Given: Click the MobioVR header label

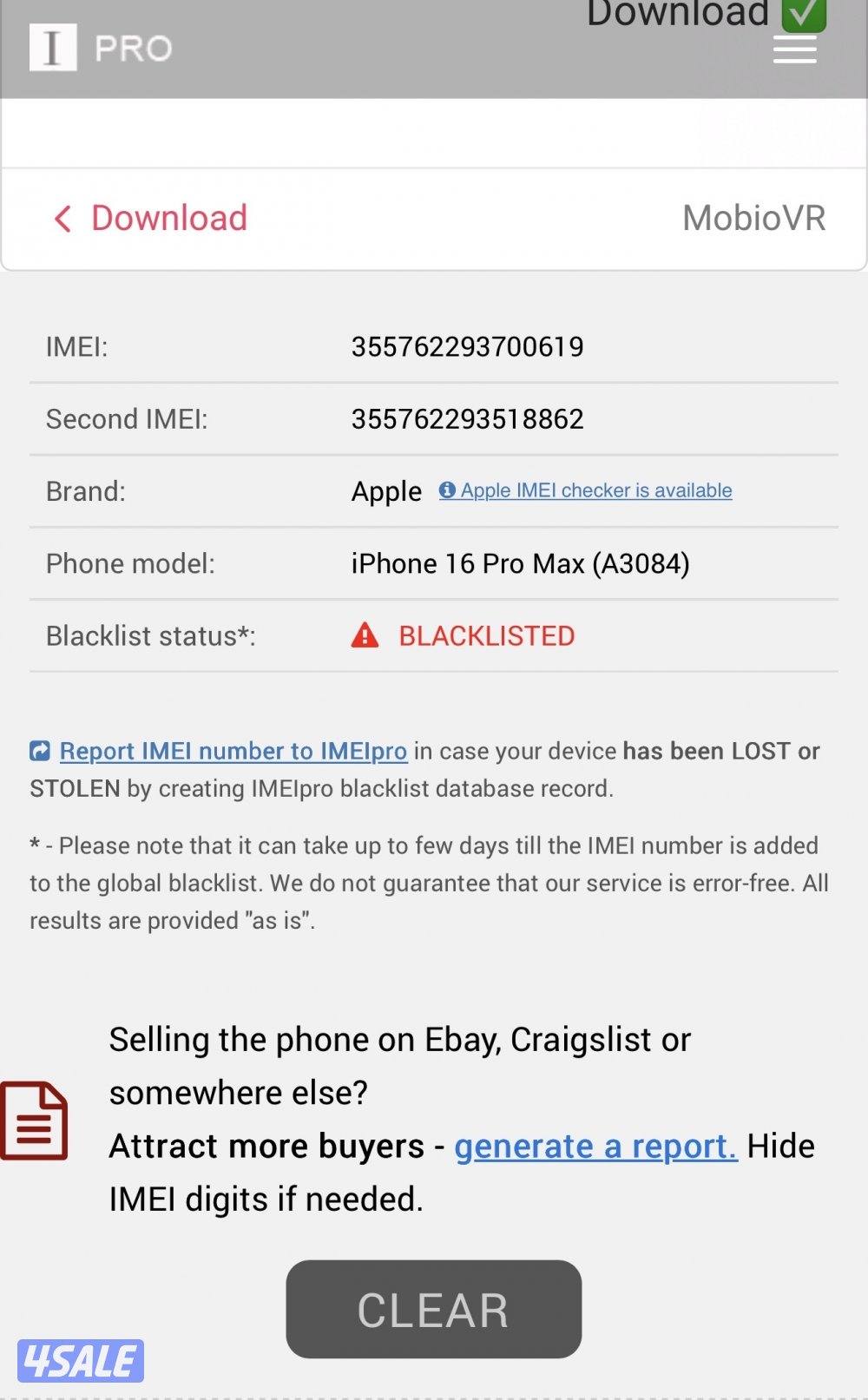Looking at the screenshot, I should [752, 219].
